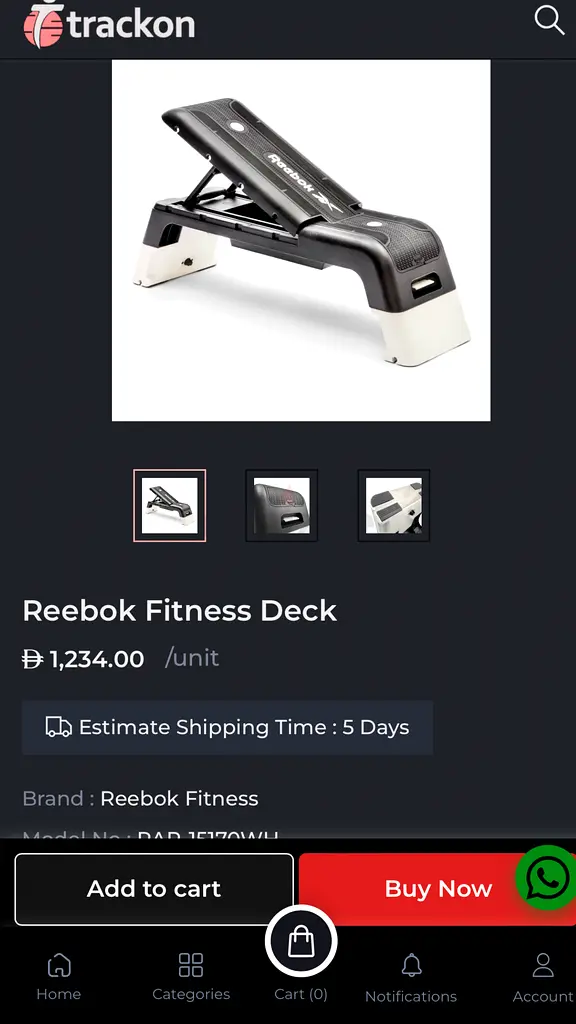The width and height of the screenshot is (576, 1024).
Task: Switch to the Account tab
Action: point(543,978)
